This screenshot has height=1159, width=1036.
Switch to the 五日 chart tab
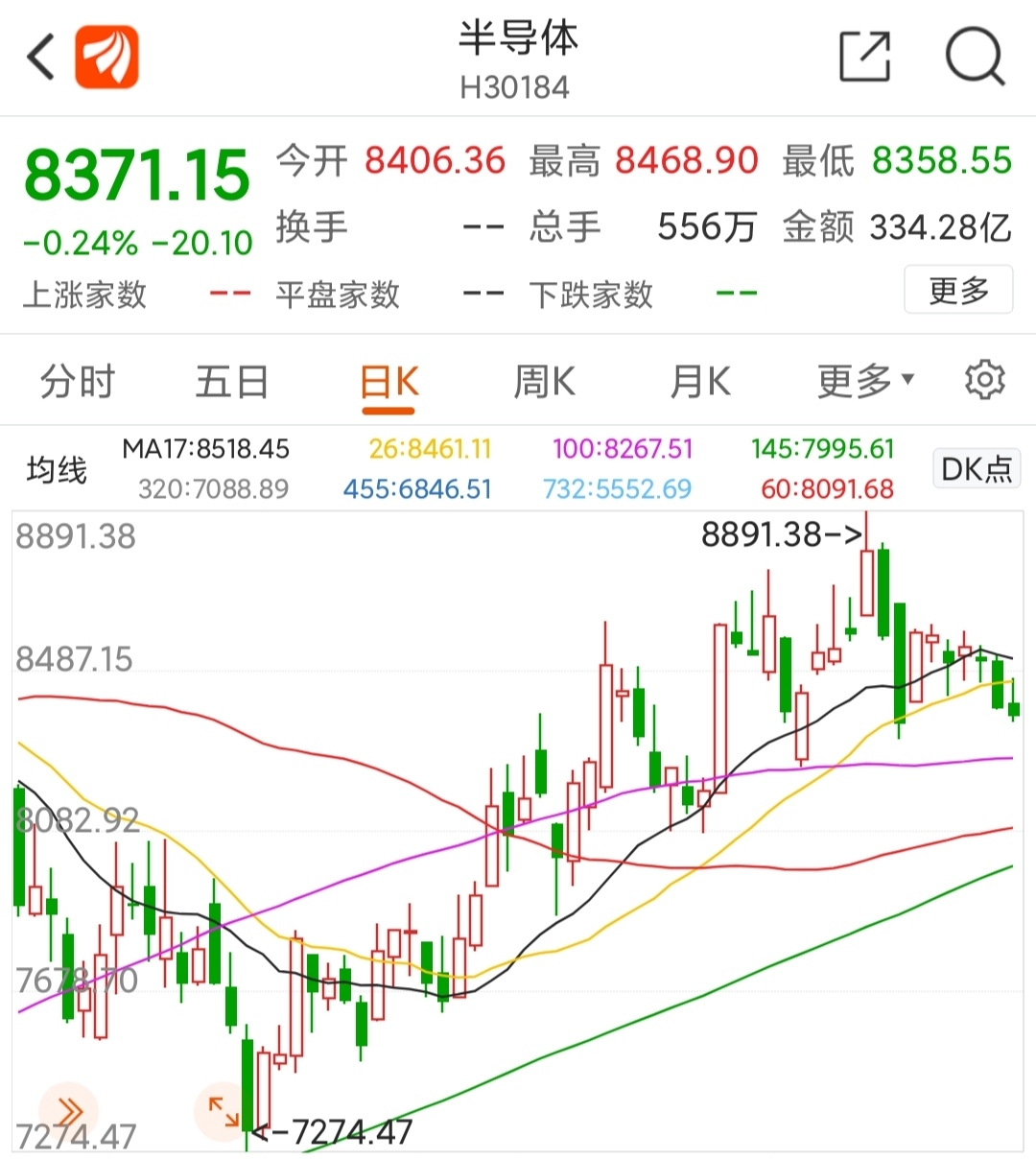click(232, 382)
